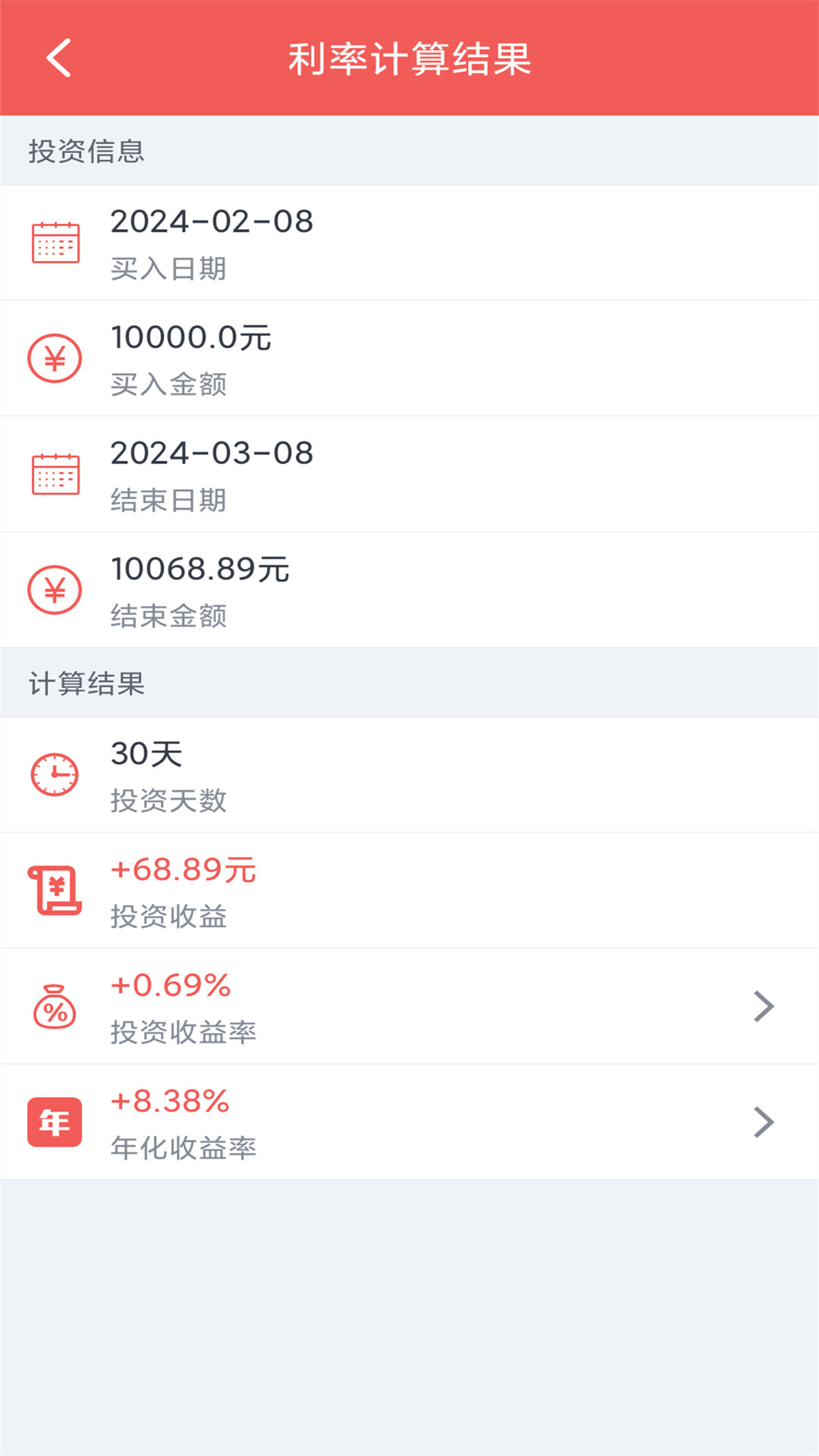Open the 年化收益率 +8.38% details
Viewport: 819px width, 1456px height.
coord(409,1122)
